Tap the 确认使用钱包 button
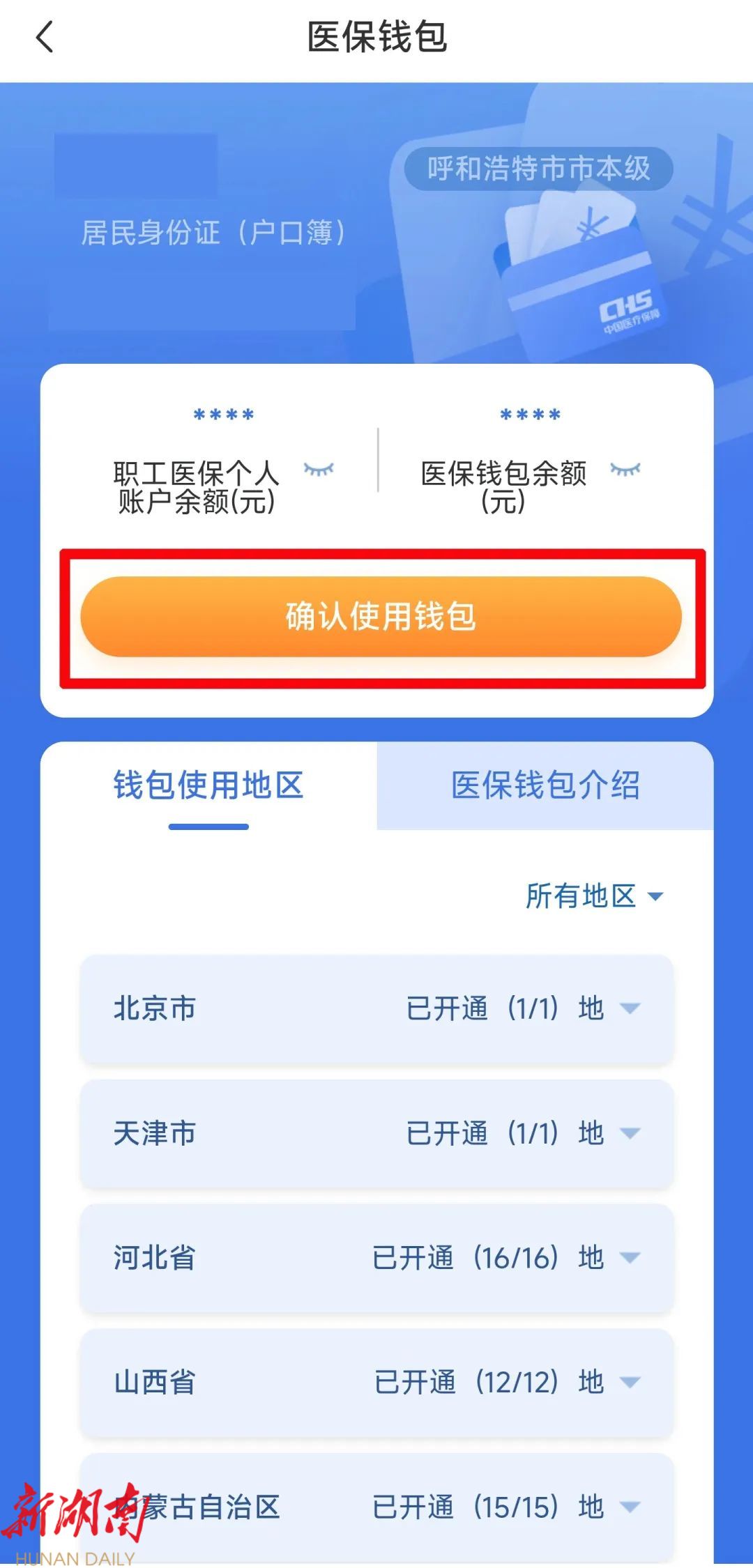The width and height of the screenshot is (753, 1568). pos(381,617)
